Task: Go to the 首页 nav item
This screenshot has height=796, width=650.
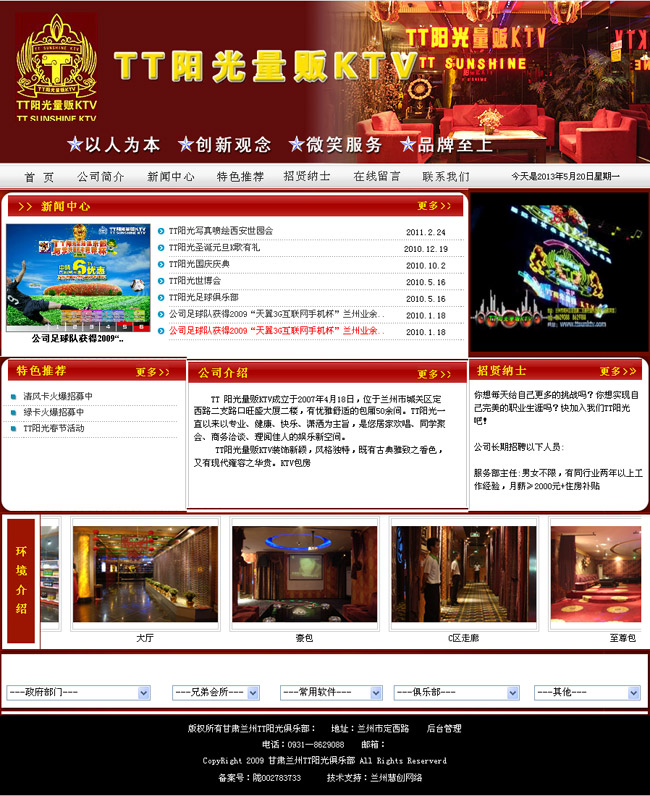Action: (39, 177)
